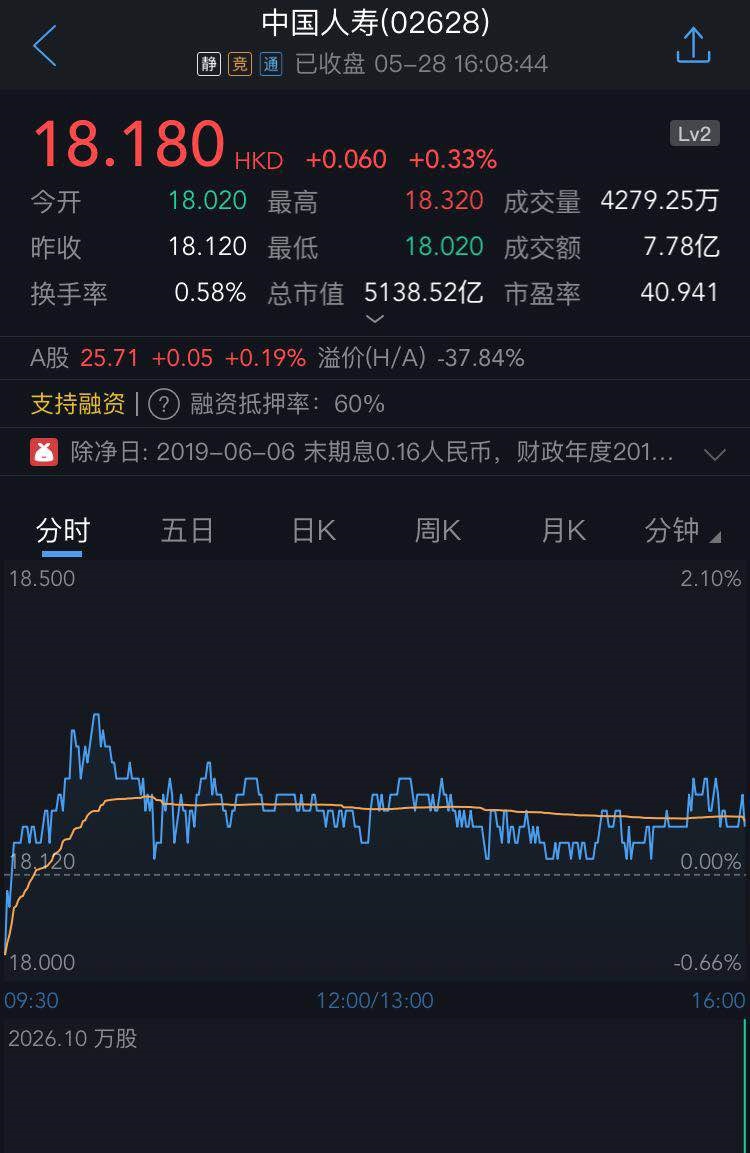This screenshot has height=1153, width=750.
Task: Switch to the 分时 chart tab
Action: [63, 530]
